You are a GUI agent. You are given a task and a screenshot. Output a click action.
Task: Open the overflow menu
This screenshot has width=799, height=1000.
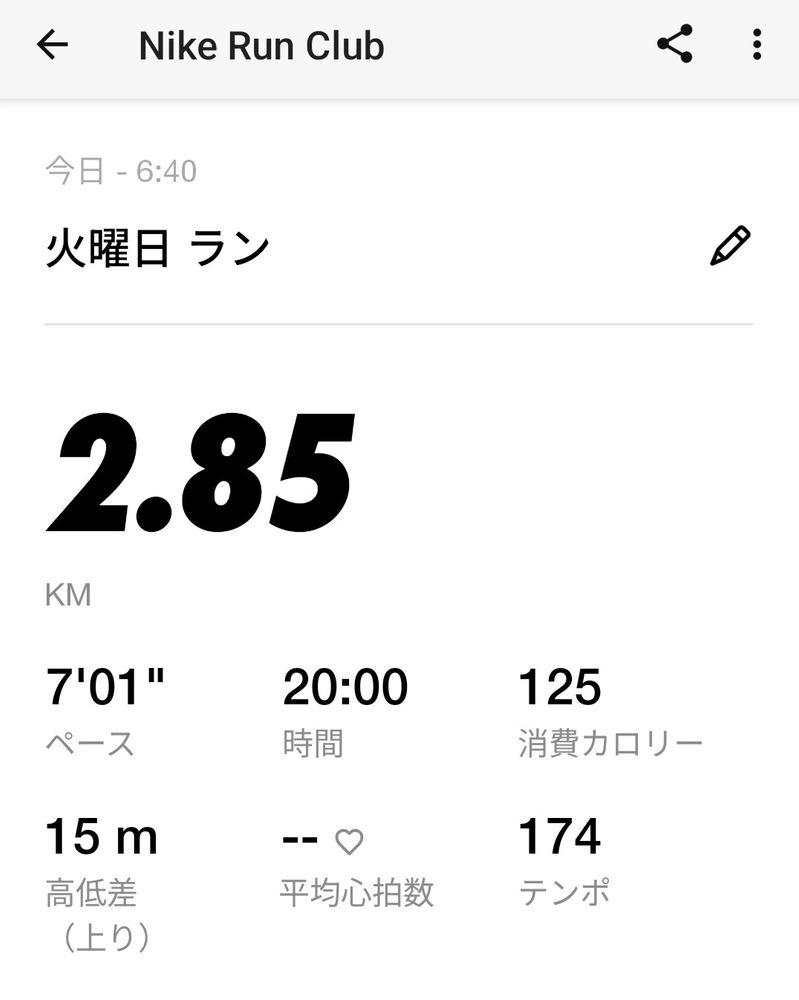pyautogui.click(x=757, y=45)
